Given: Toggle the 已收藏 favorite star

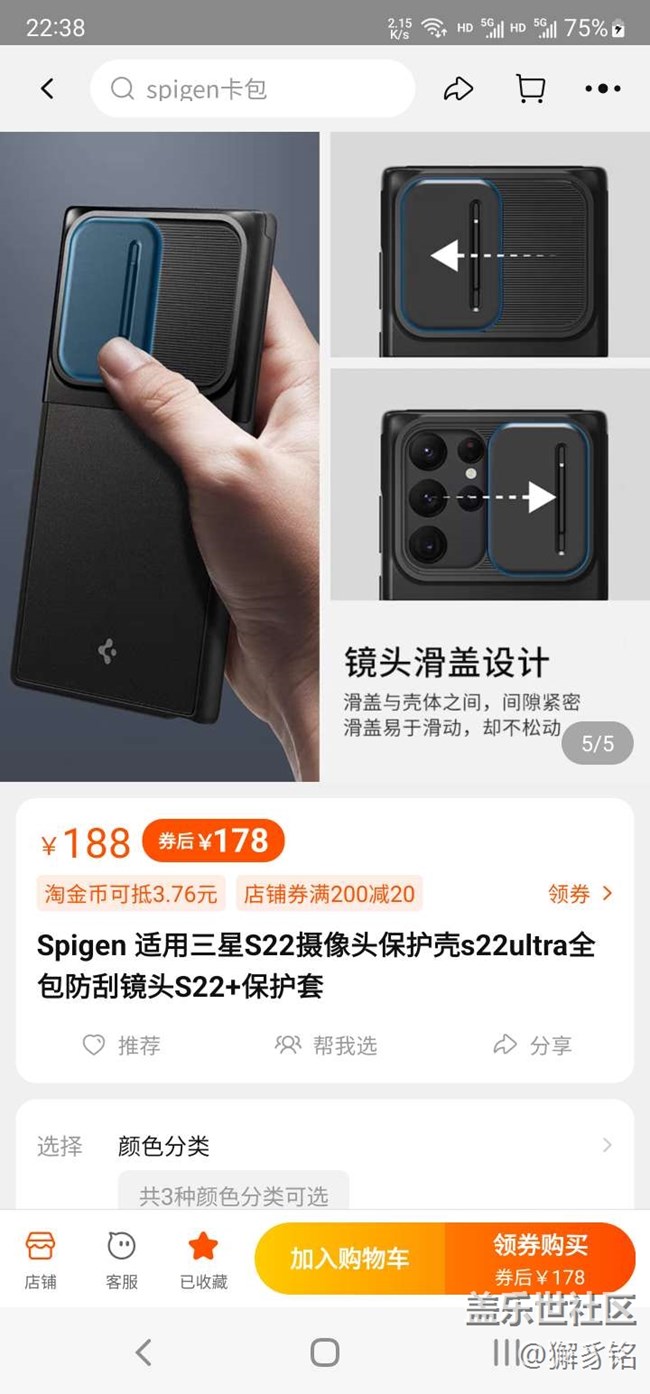Looking at the screenshot, I should [x=203, y=1259].
